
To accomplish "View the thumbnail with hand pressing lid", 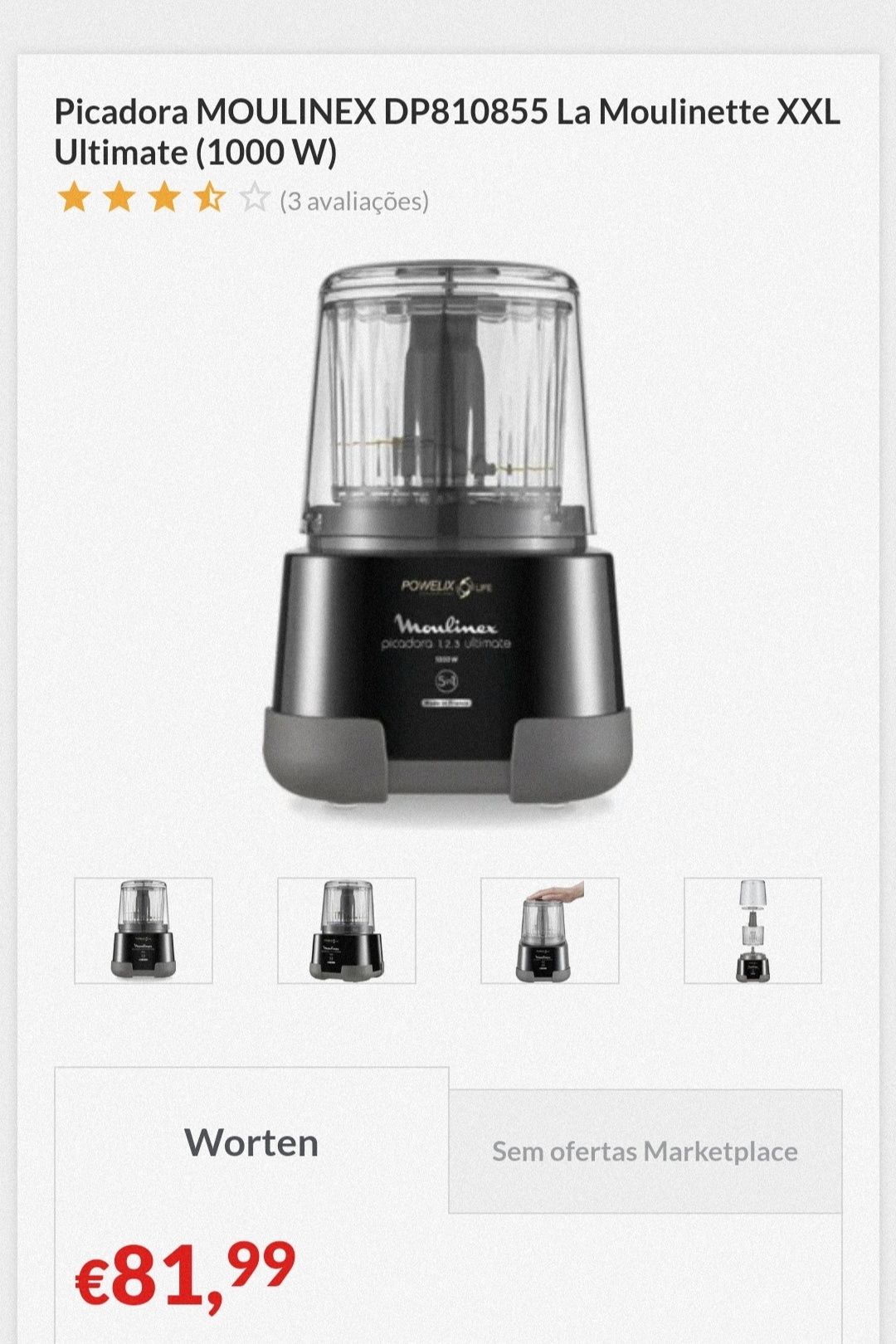I will coord(549,930).
